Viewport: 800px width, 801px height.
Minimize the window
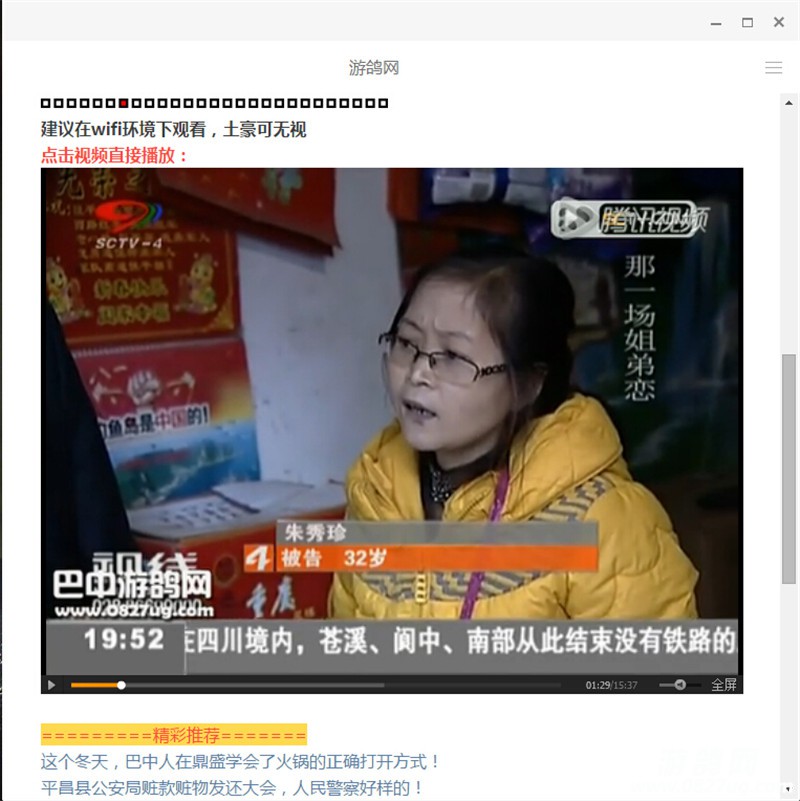point(715,22)
